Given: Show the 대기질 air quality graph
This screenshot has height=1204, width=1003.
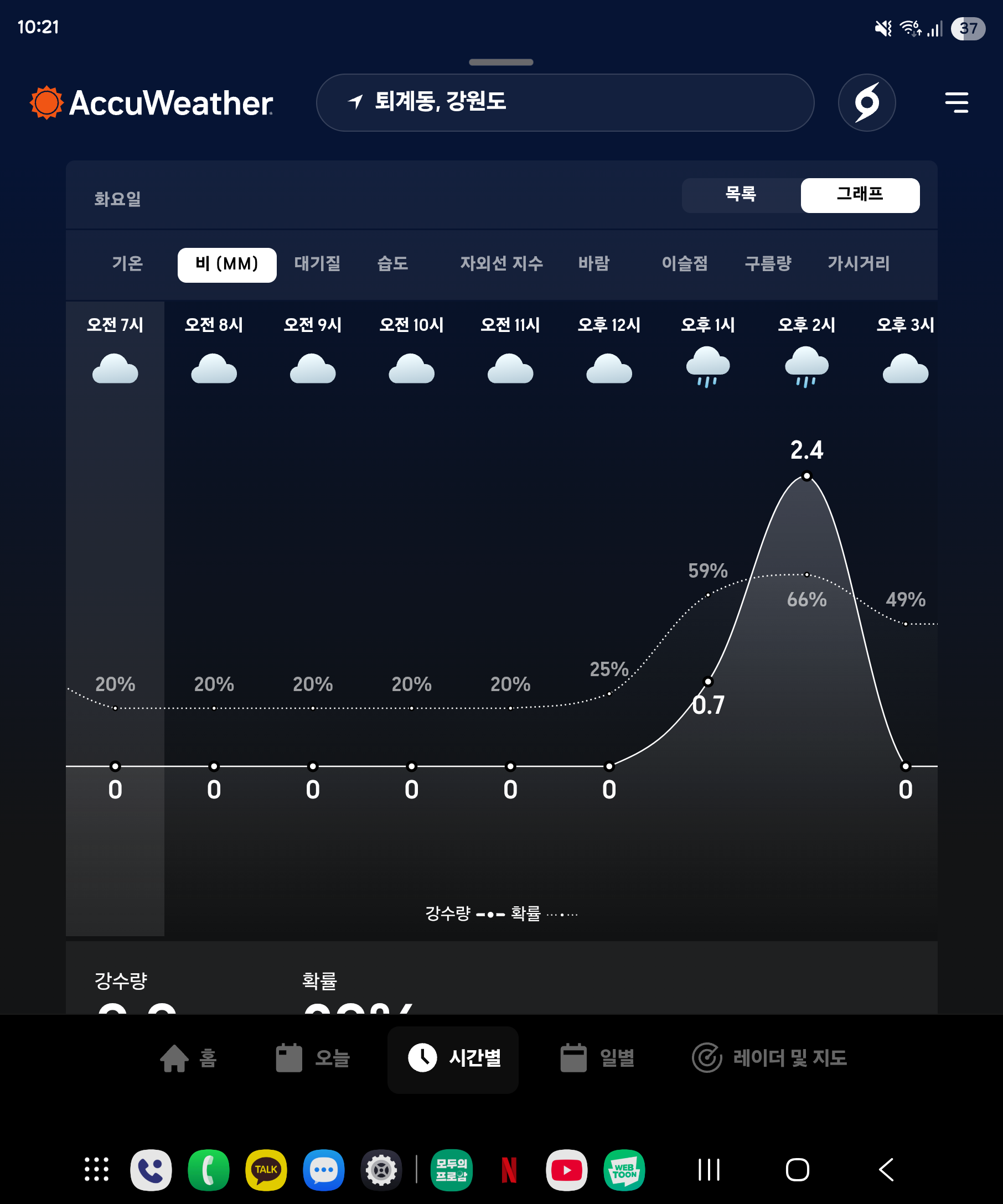Looking at the screenshot, I should point(317,264).
